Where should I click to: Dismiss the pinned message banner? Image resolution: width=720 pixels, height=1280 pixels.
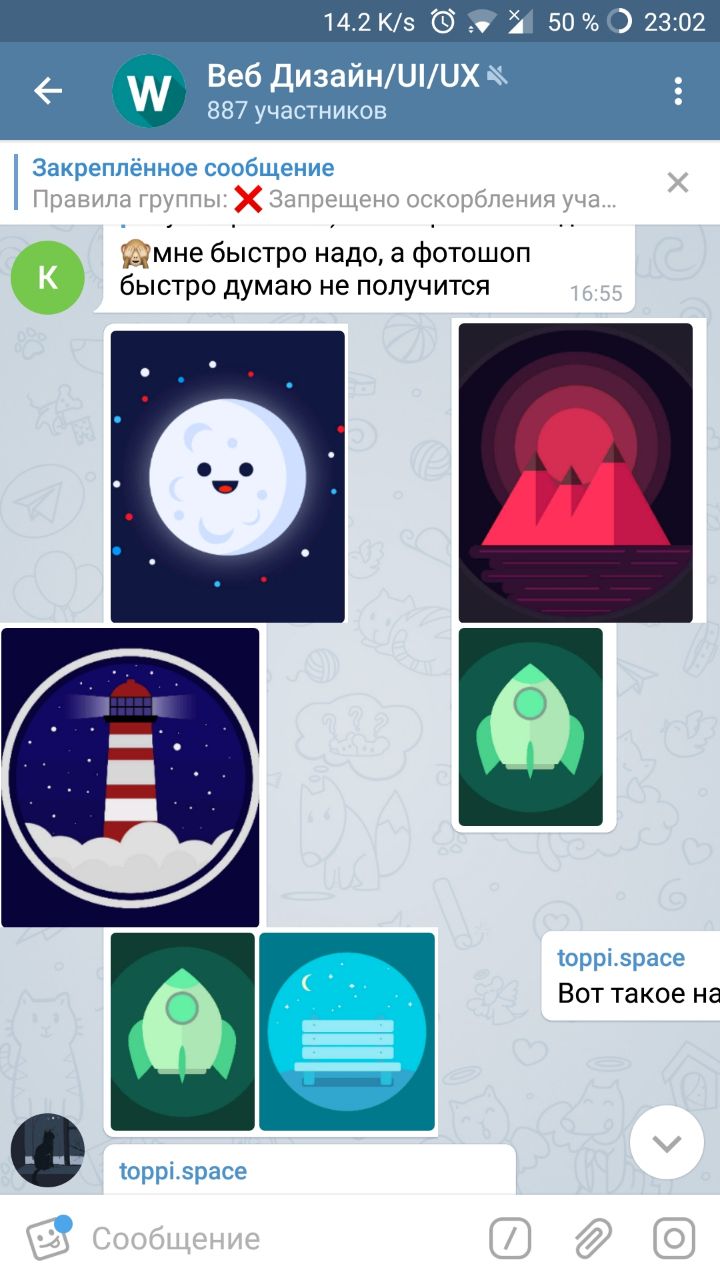tap(678, 183)
